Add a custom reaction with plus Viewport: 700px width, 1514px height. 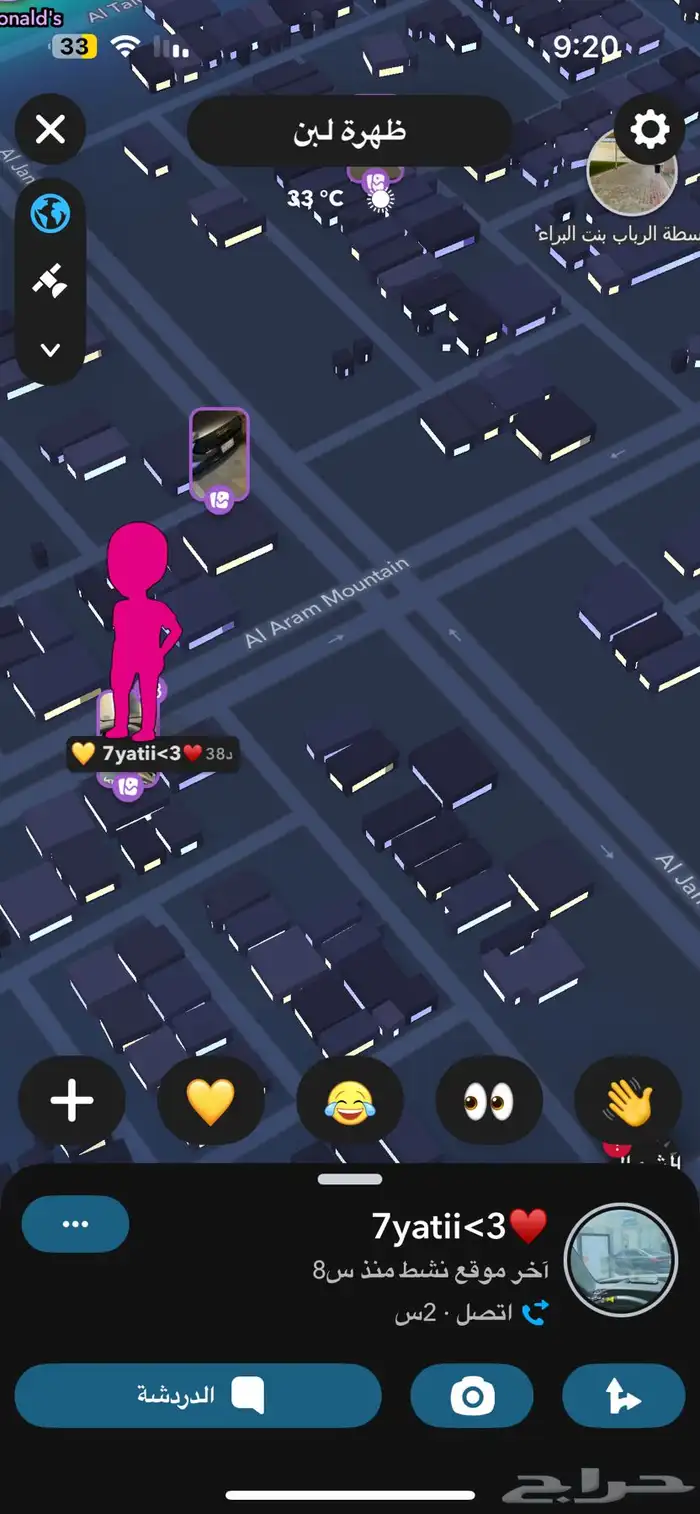pyautogui.click(x=72, y=1101)
